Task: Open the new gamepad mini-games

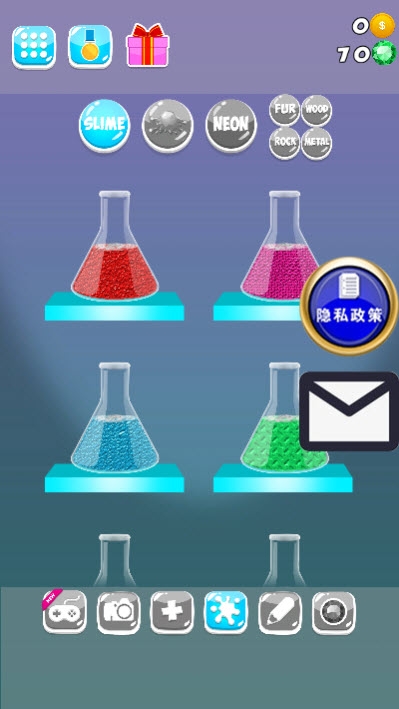Action: click(x=65, y=612)
